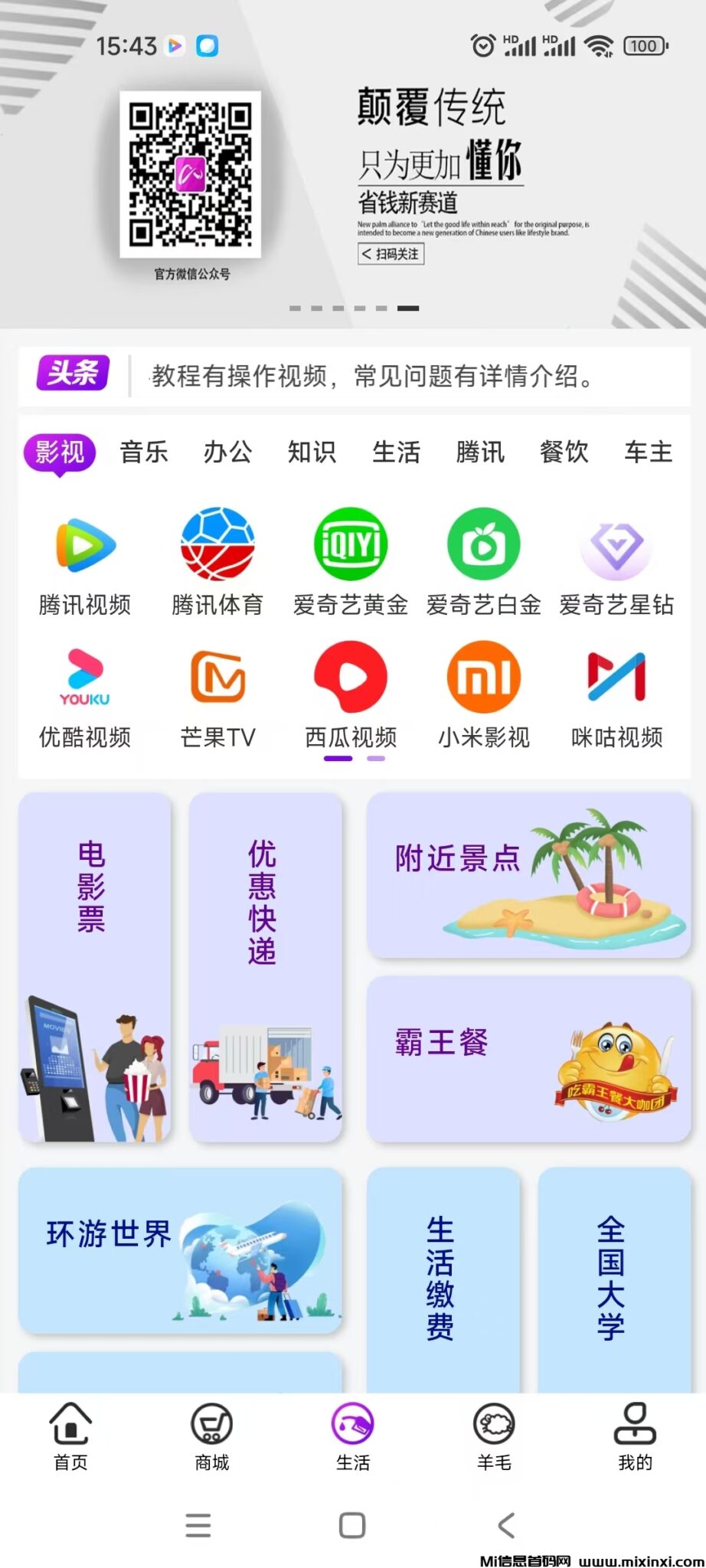Open the 餐饮 category tab

(x=564, y=452)
